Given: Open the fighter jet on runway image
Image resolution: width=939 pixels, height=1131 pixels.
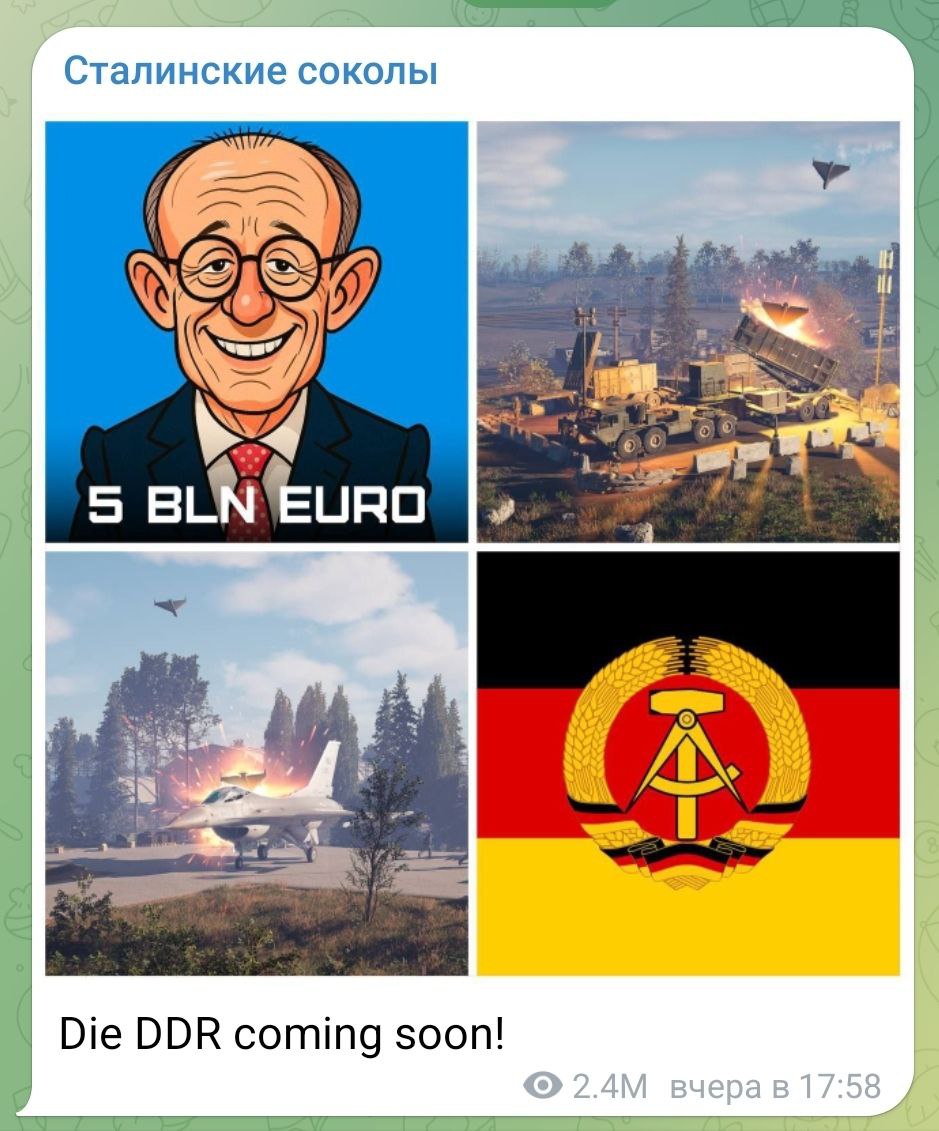Looking at the screenshot, I should pyautogui.click(x=256, y=763).
